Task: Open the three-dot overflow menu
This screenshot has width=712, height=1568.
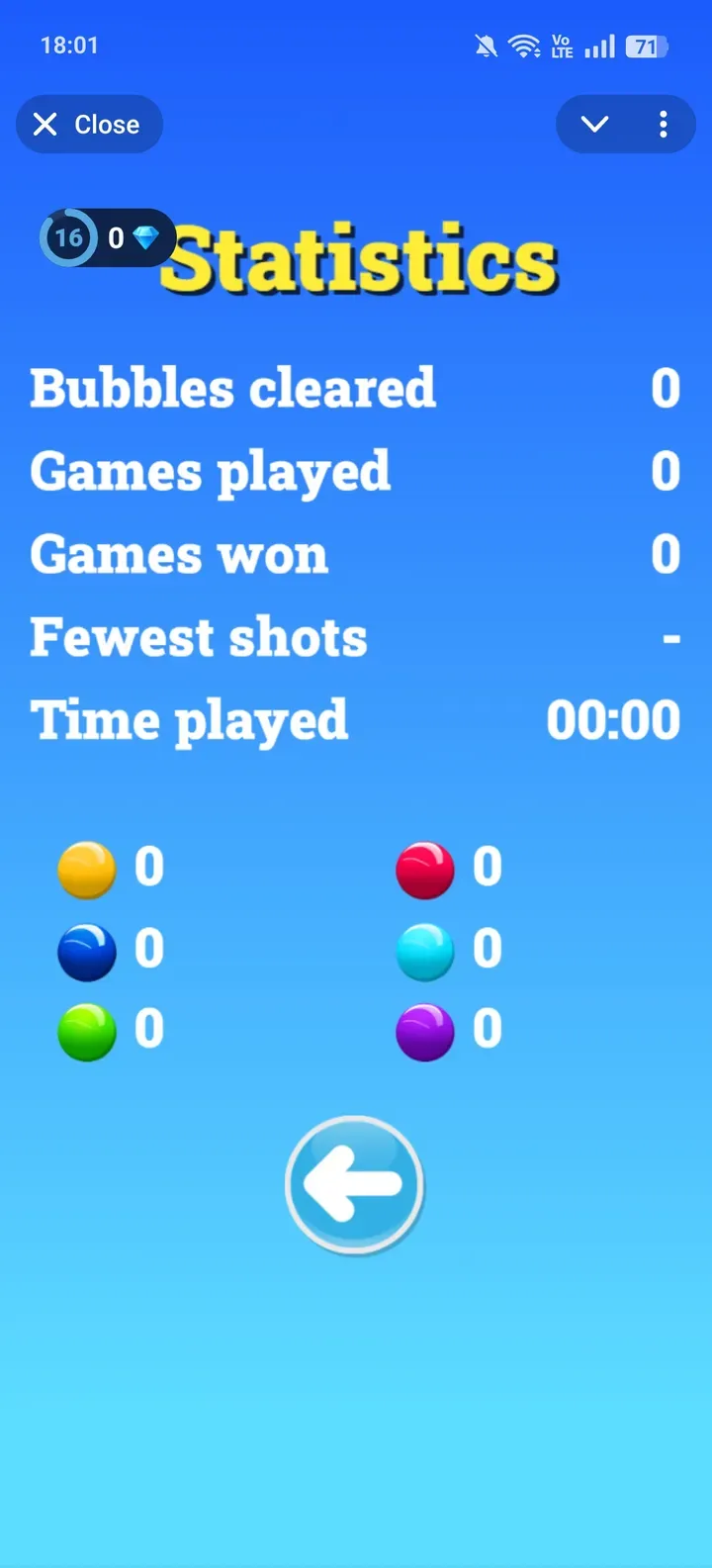Action: click(663, 124)
